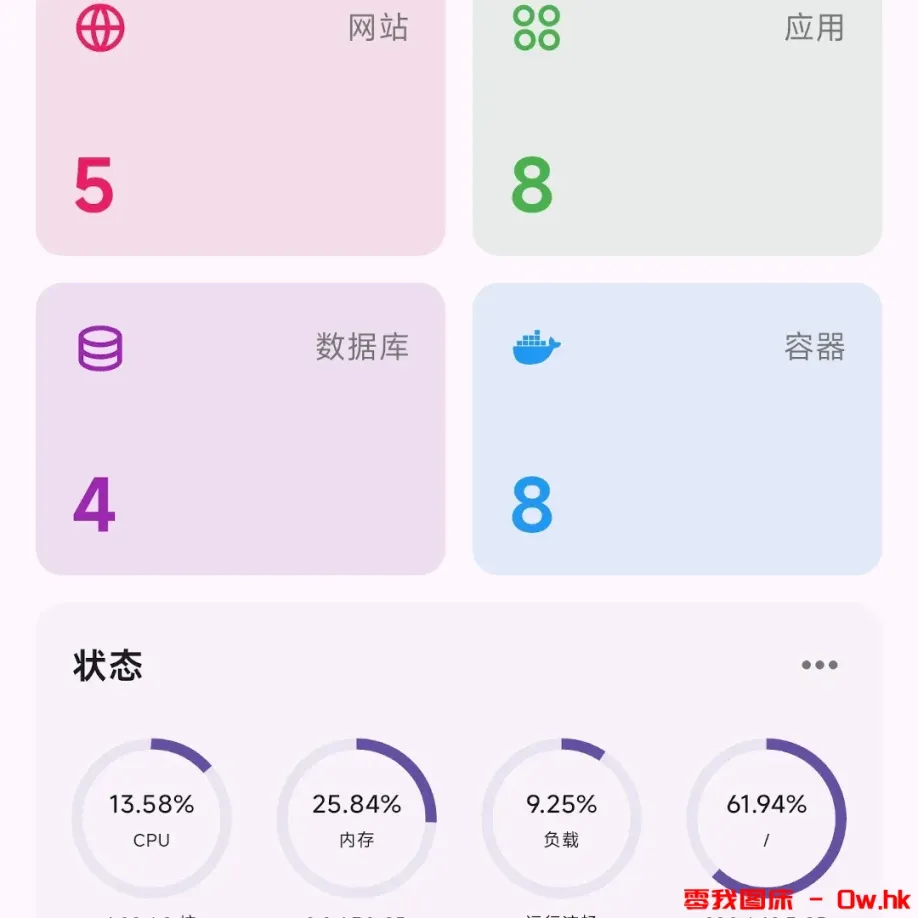Open the 数据库 (databases) card
The height and width of the screenshot is (918, 918).
point(240,428)
